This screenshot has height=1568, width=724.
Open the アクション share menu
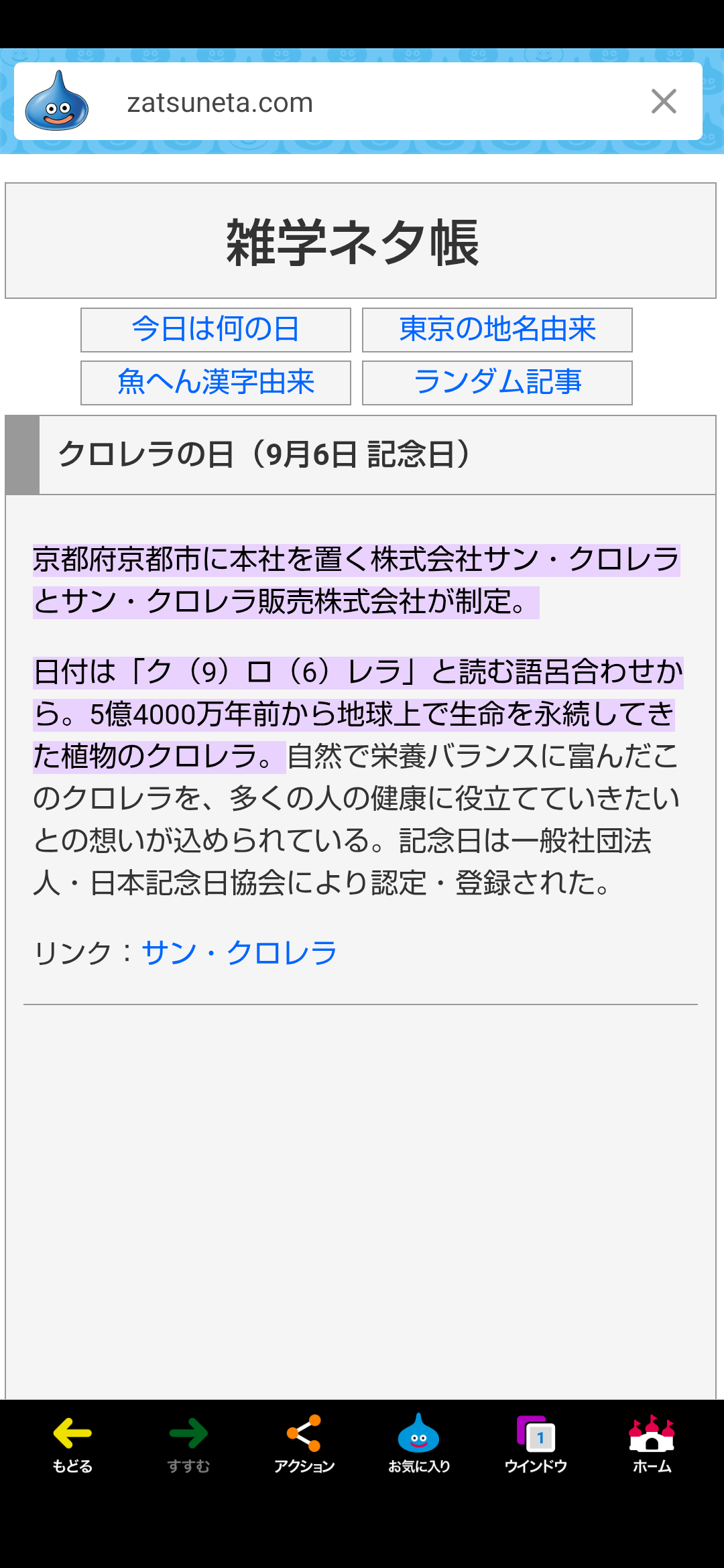click(304, 1444)
